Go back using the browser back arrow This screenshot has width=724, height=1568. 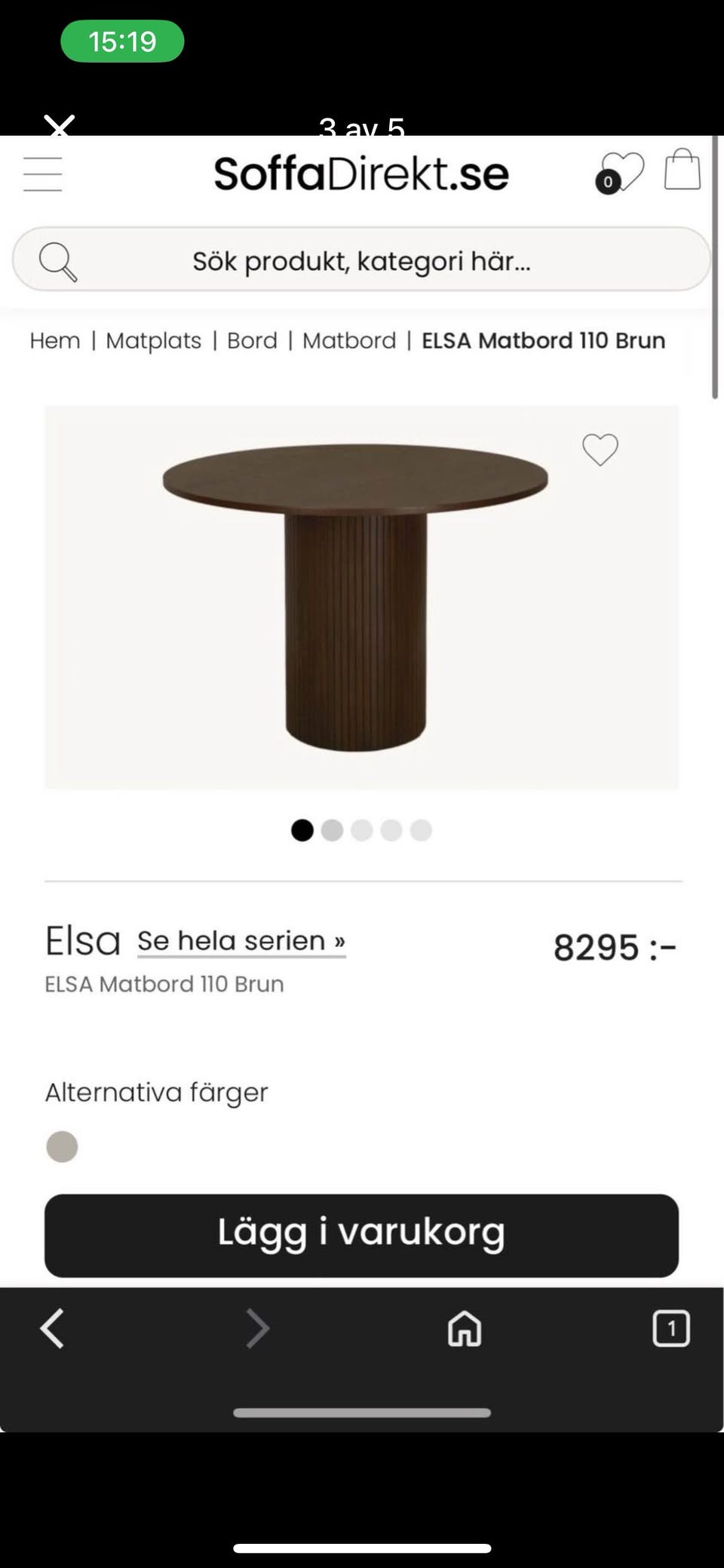pos(53,1328)
